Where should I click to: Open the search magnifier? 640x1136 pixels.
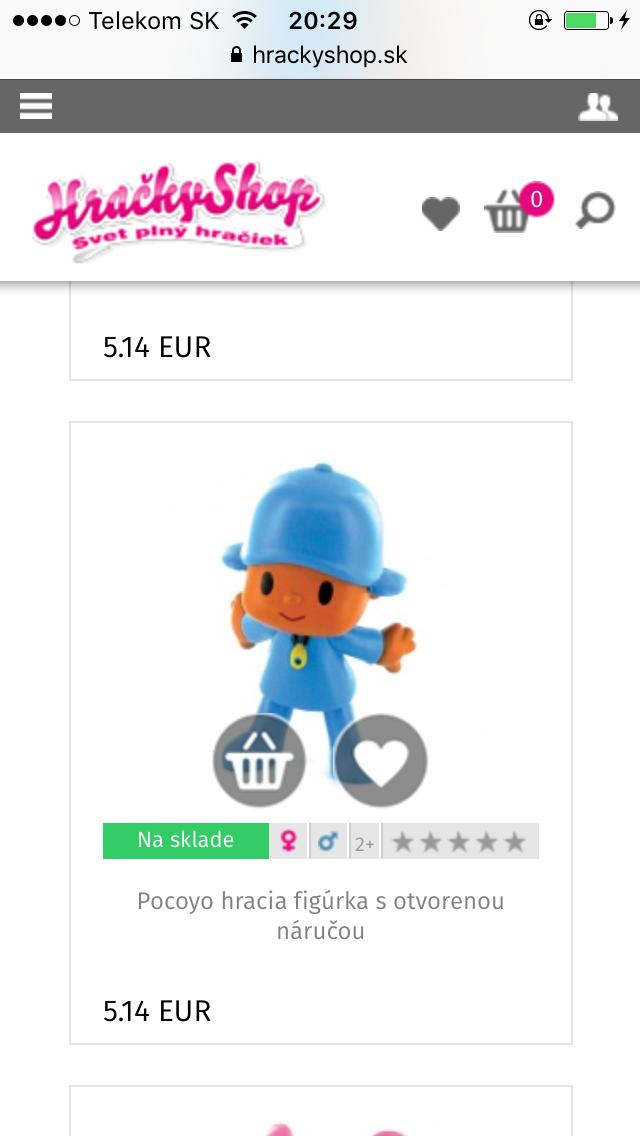[x=595, y=211]
